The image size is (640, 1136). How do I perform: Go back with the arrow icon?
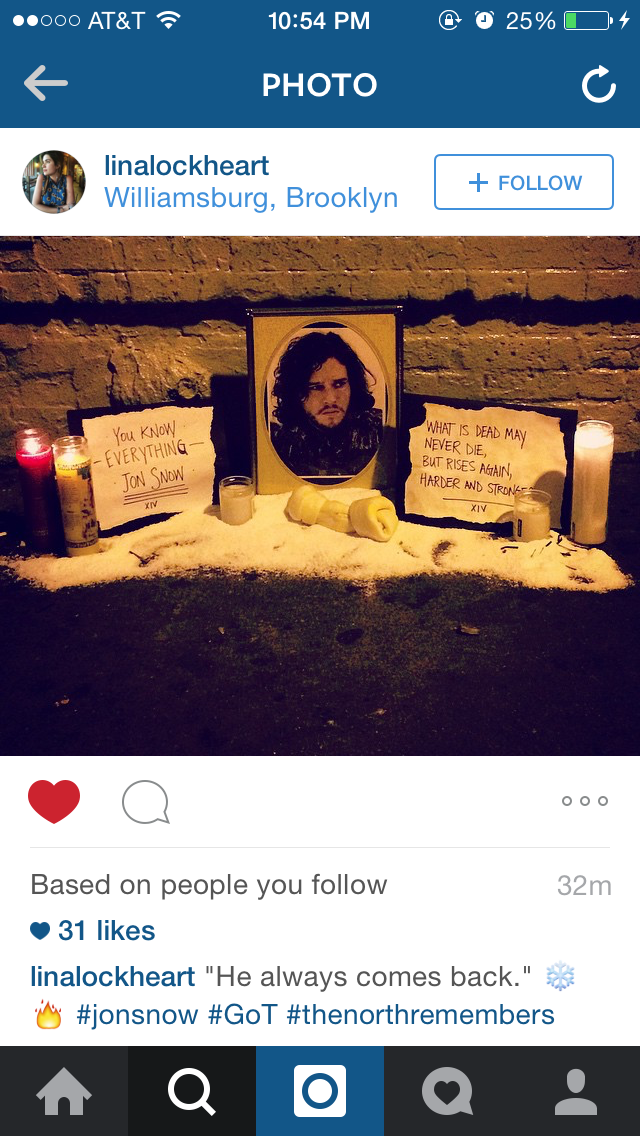46,84
